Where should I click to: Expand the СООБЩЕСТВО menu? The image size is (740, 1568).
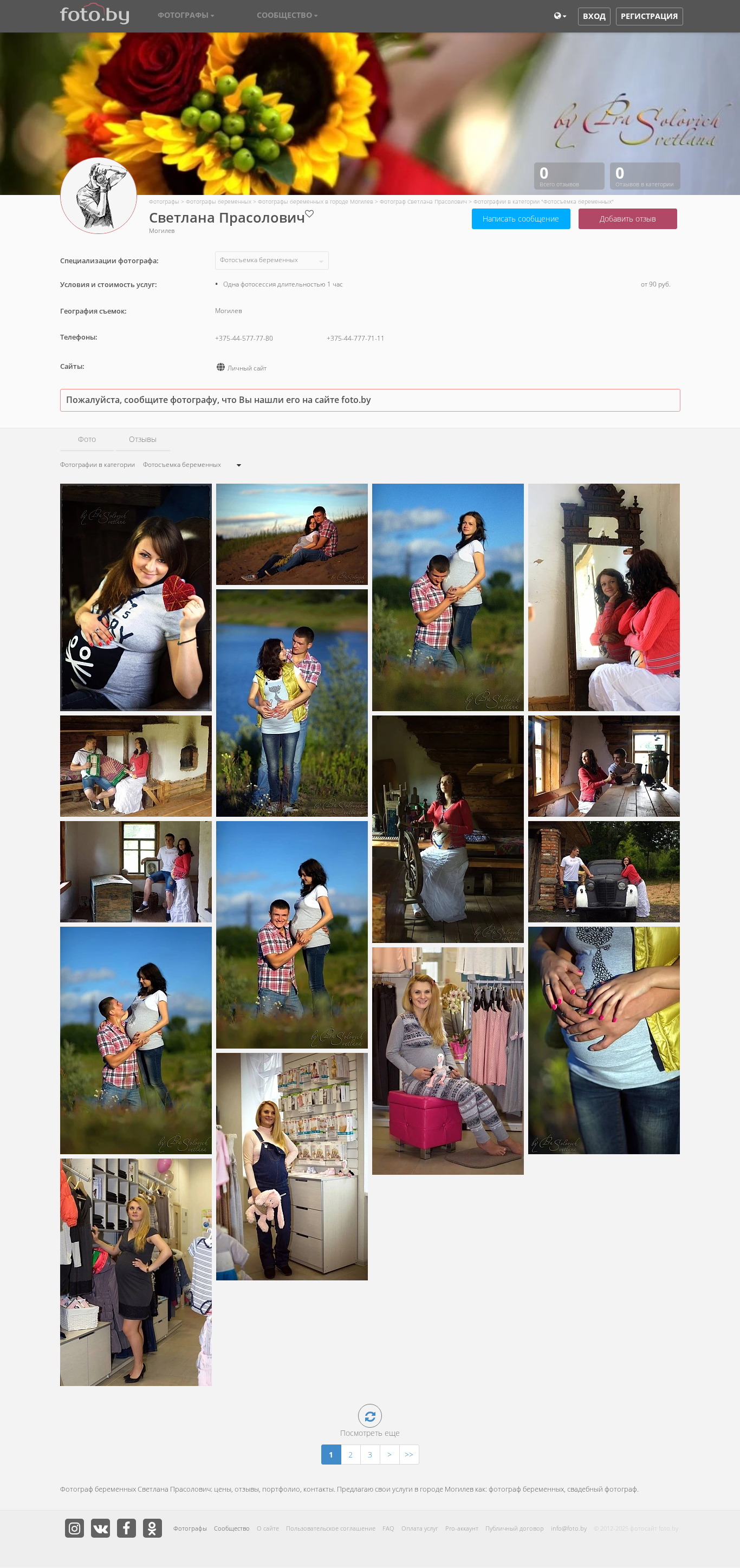click(x=287, y=15)
